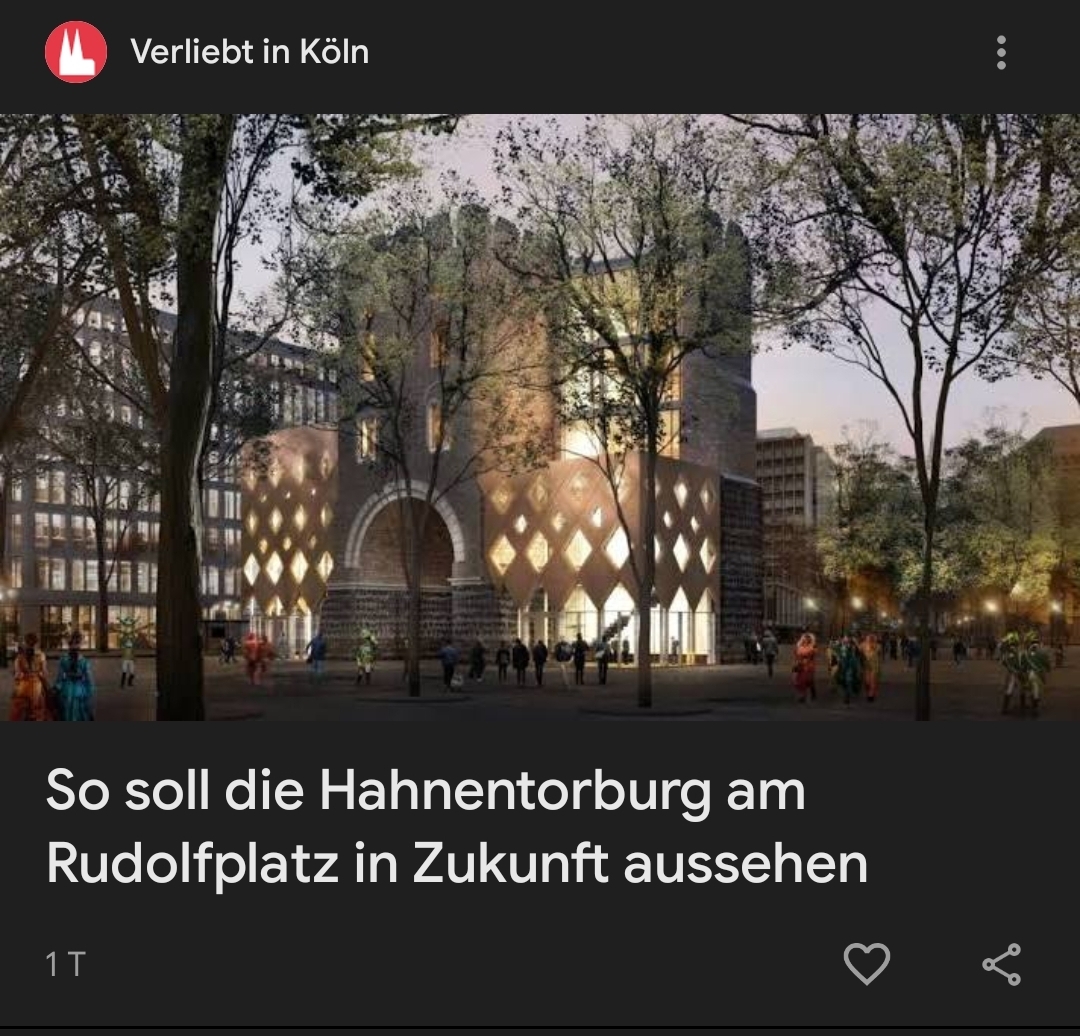Share the Hahnentorburg article
1080x1036 pixels.
[1001, 964]
